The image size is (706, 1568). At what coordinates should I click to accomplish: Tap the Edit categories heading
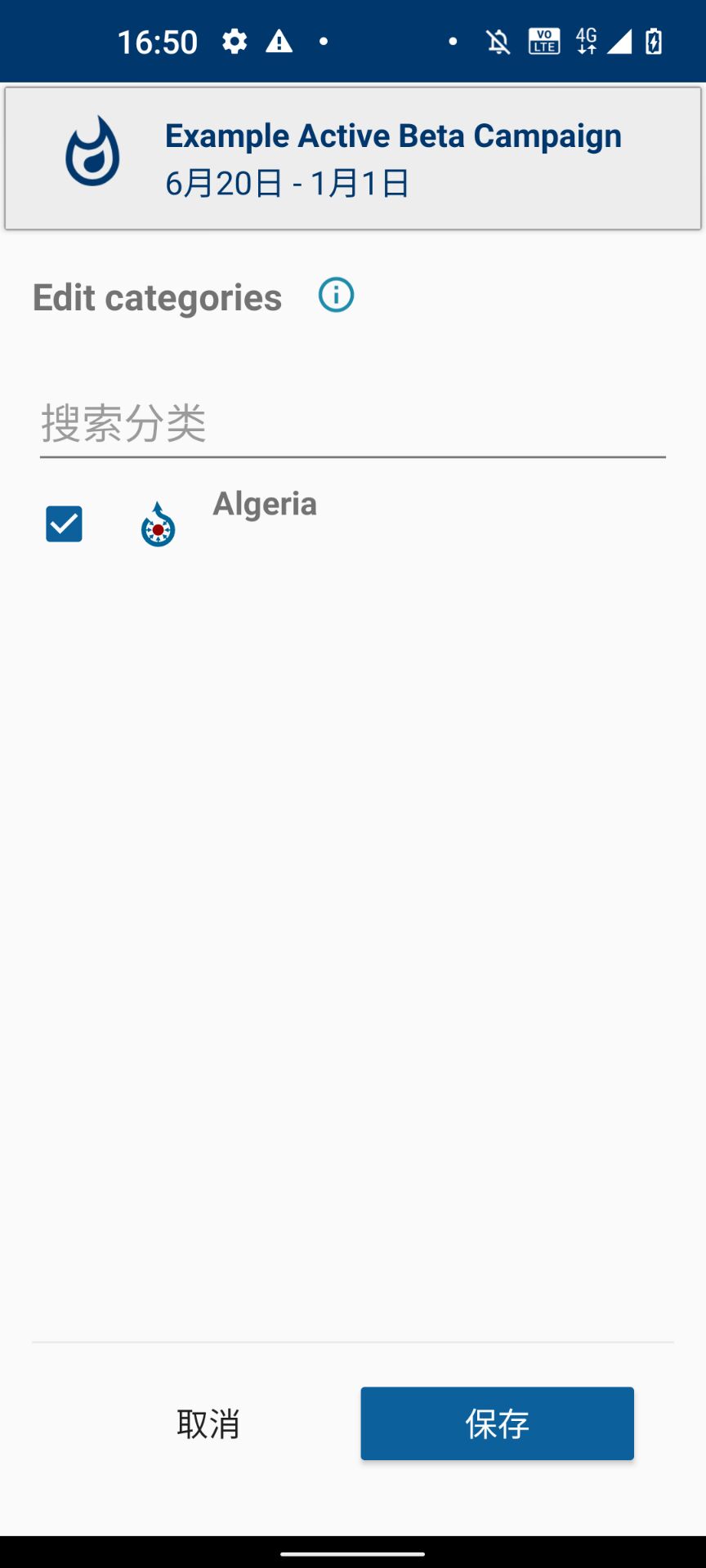point(155,297)
